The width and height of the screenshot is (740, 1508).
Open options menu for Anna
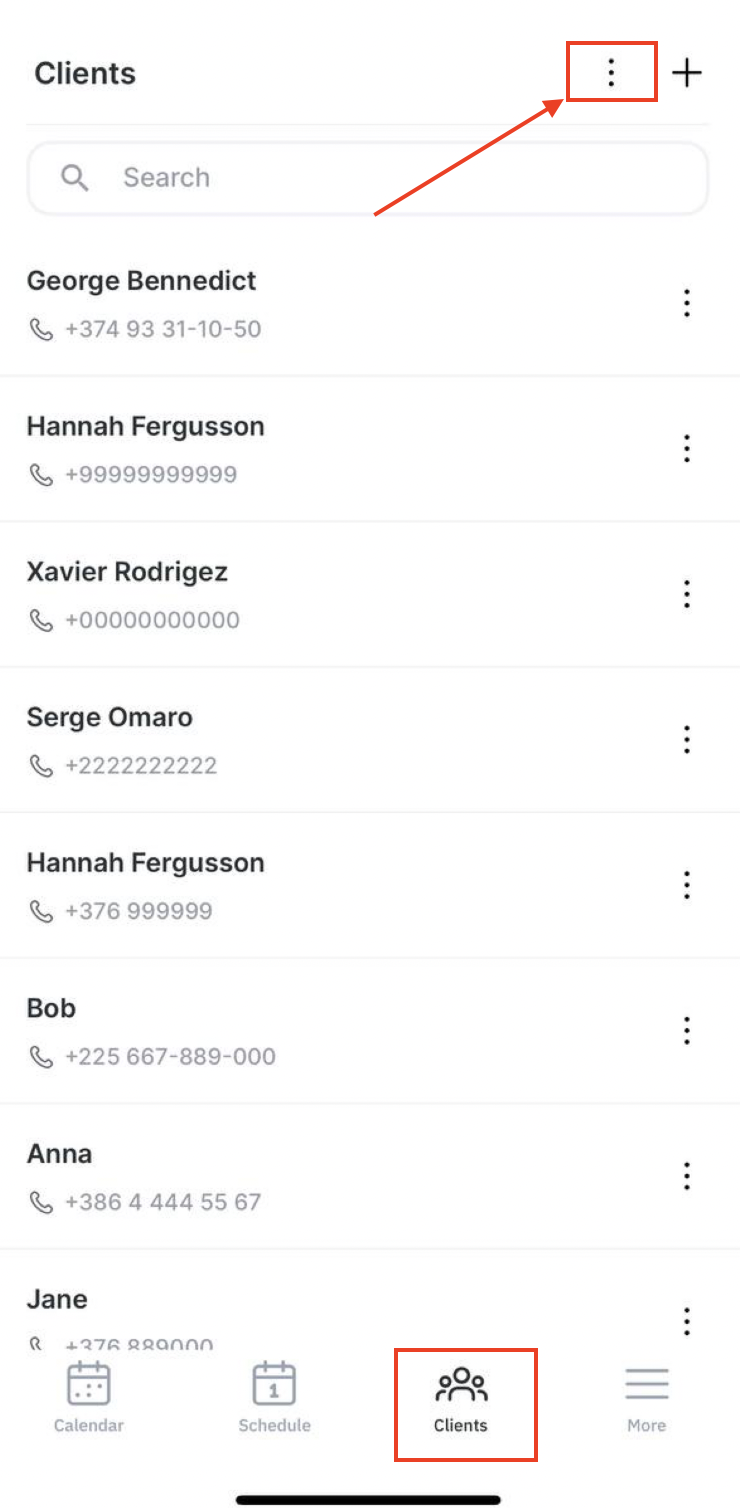click(x=687, y=1176)
